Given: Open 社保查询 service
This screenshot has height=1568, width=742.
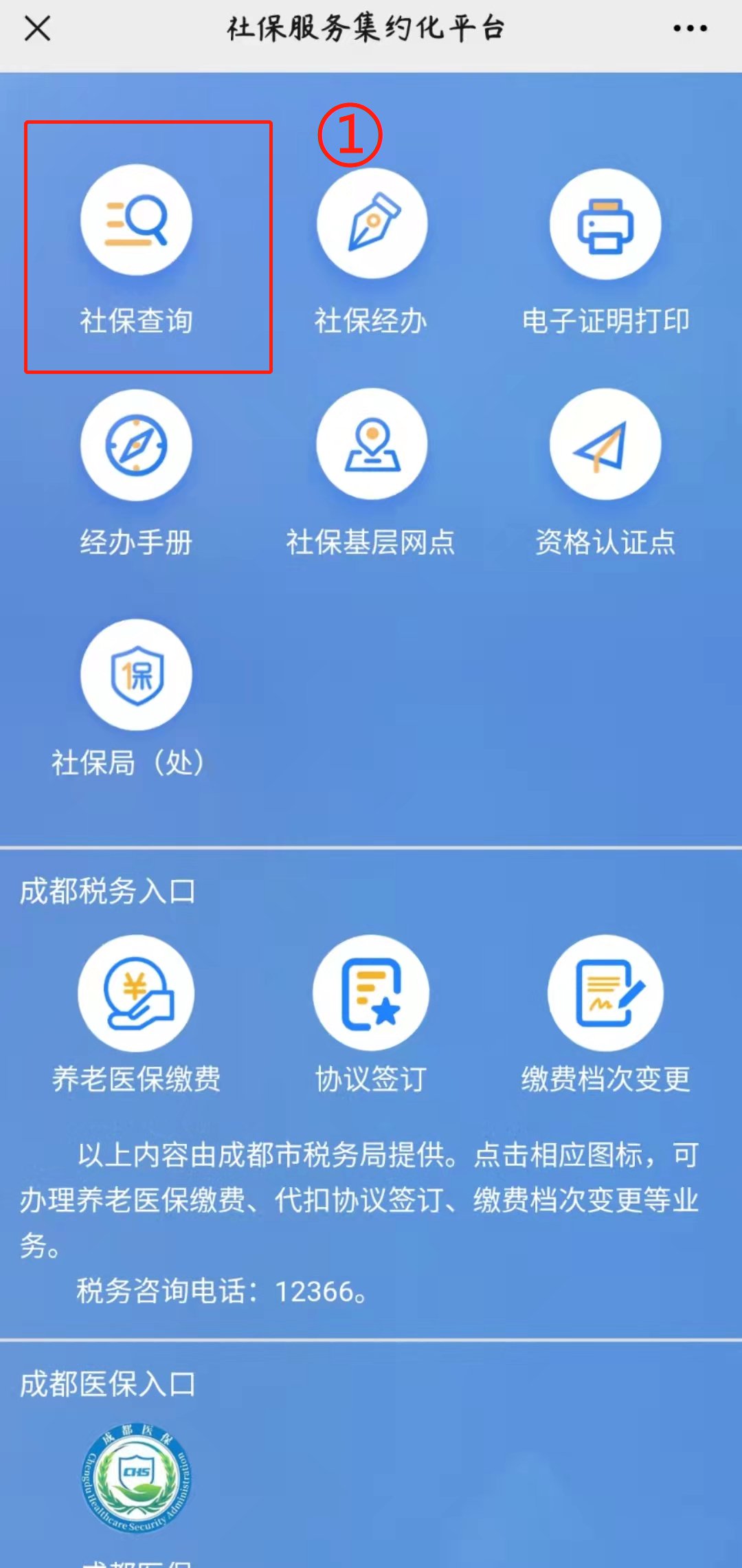Looking at the screenshot, I should click(136, 221).
